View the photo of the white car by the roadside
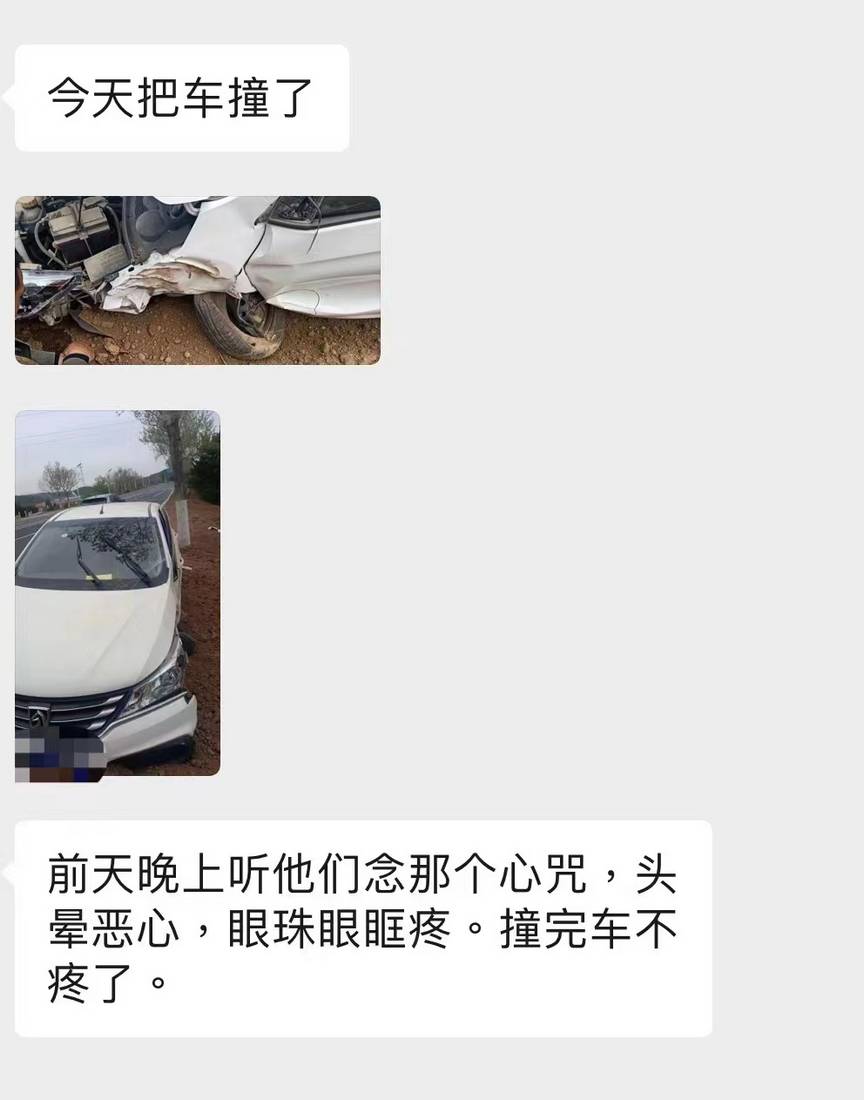 117,593
